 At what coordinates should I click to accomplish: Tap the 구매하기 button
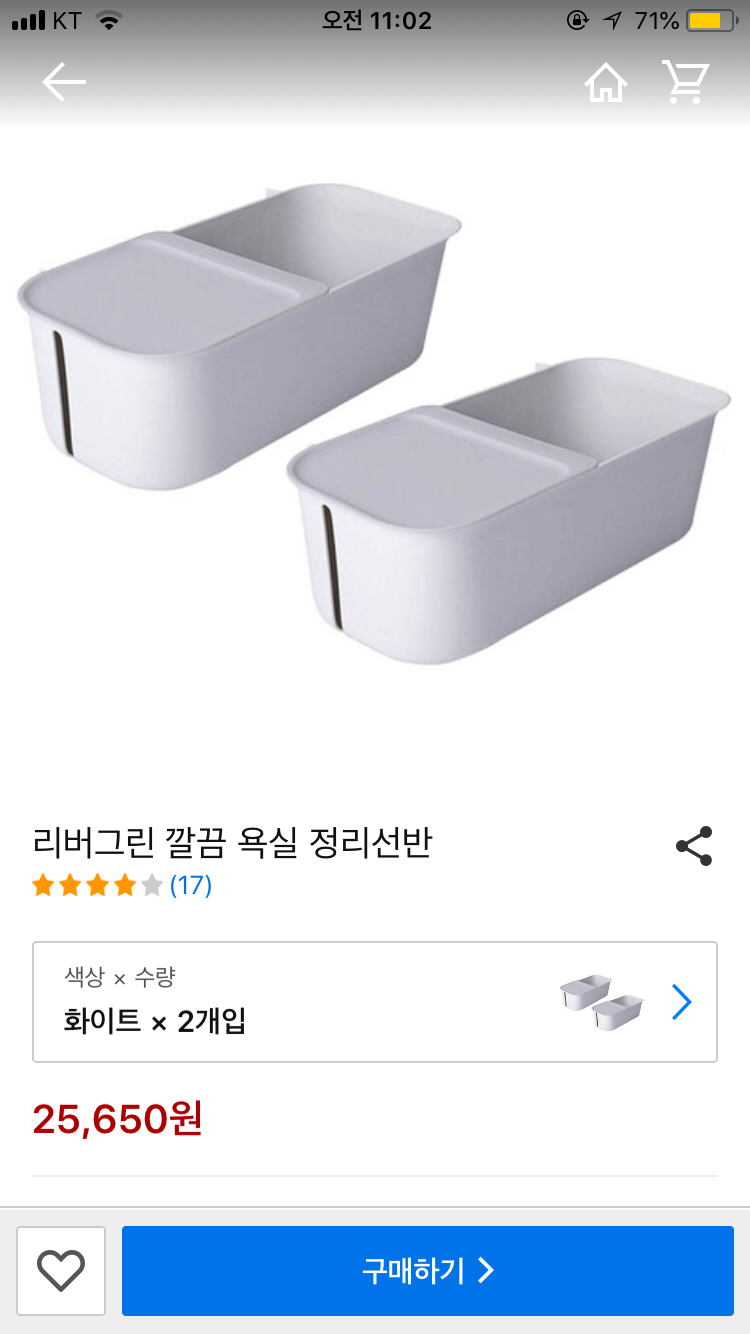point(428,1271)
